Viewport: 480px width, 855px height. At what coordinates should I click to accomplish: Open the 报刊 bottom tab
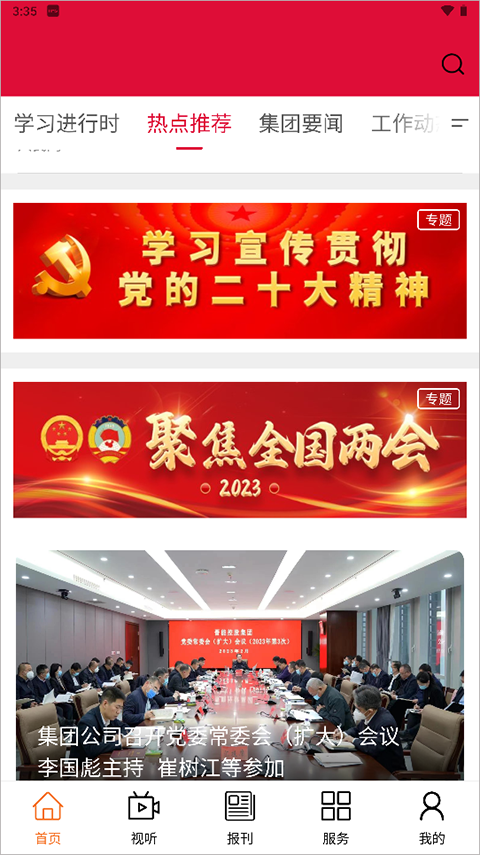tap(240, 818)
